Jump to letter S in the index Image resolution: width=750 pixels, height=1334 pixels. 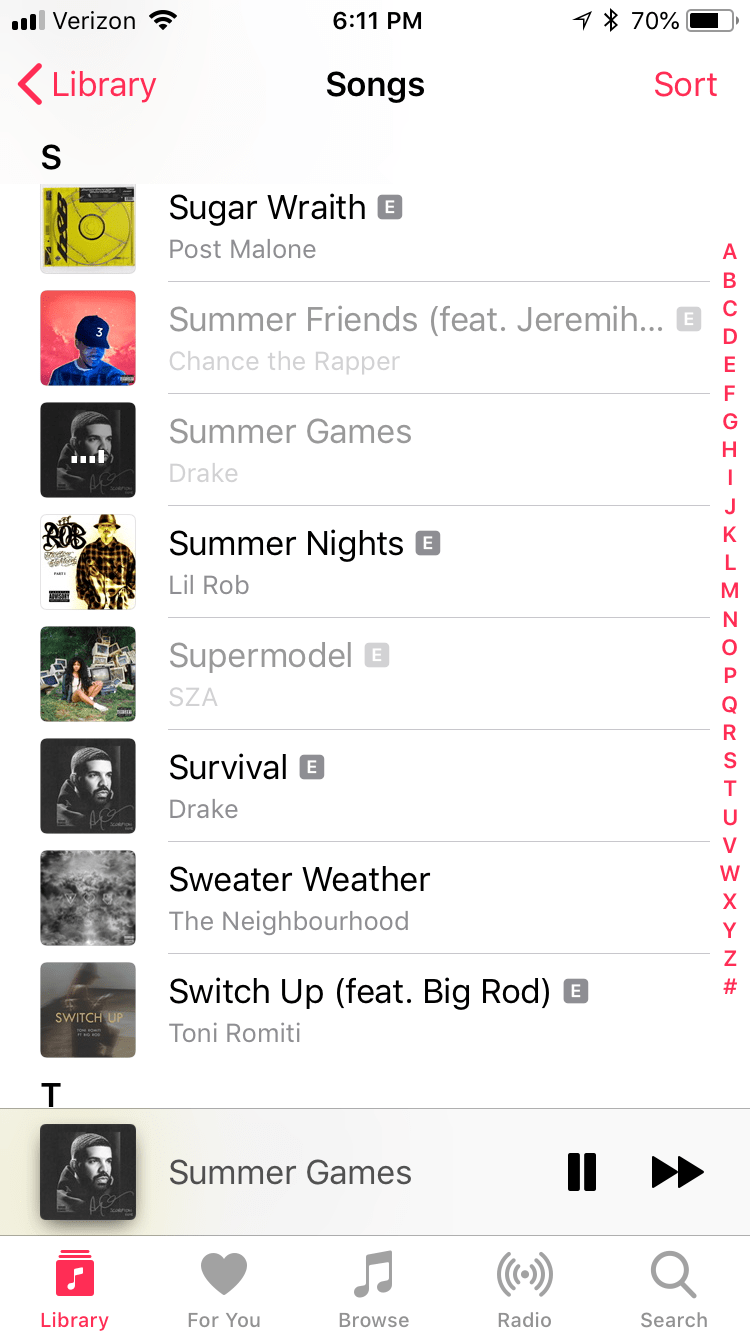click(x=729, y=760)
